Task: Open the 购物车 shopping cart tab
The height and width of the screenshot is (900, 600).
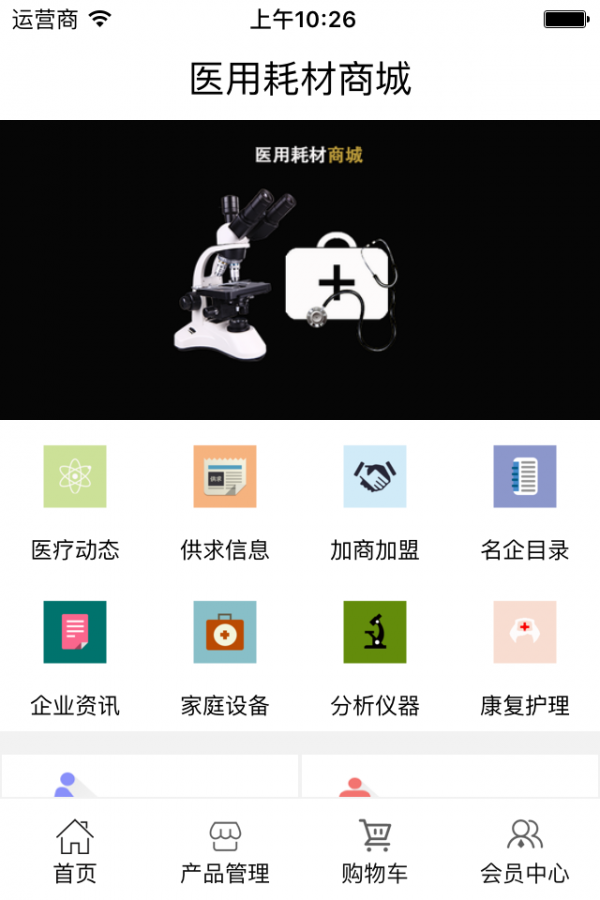Action: pyautogui.click(x=375, y=850)
